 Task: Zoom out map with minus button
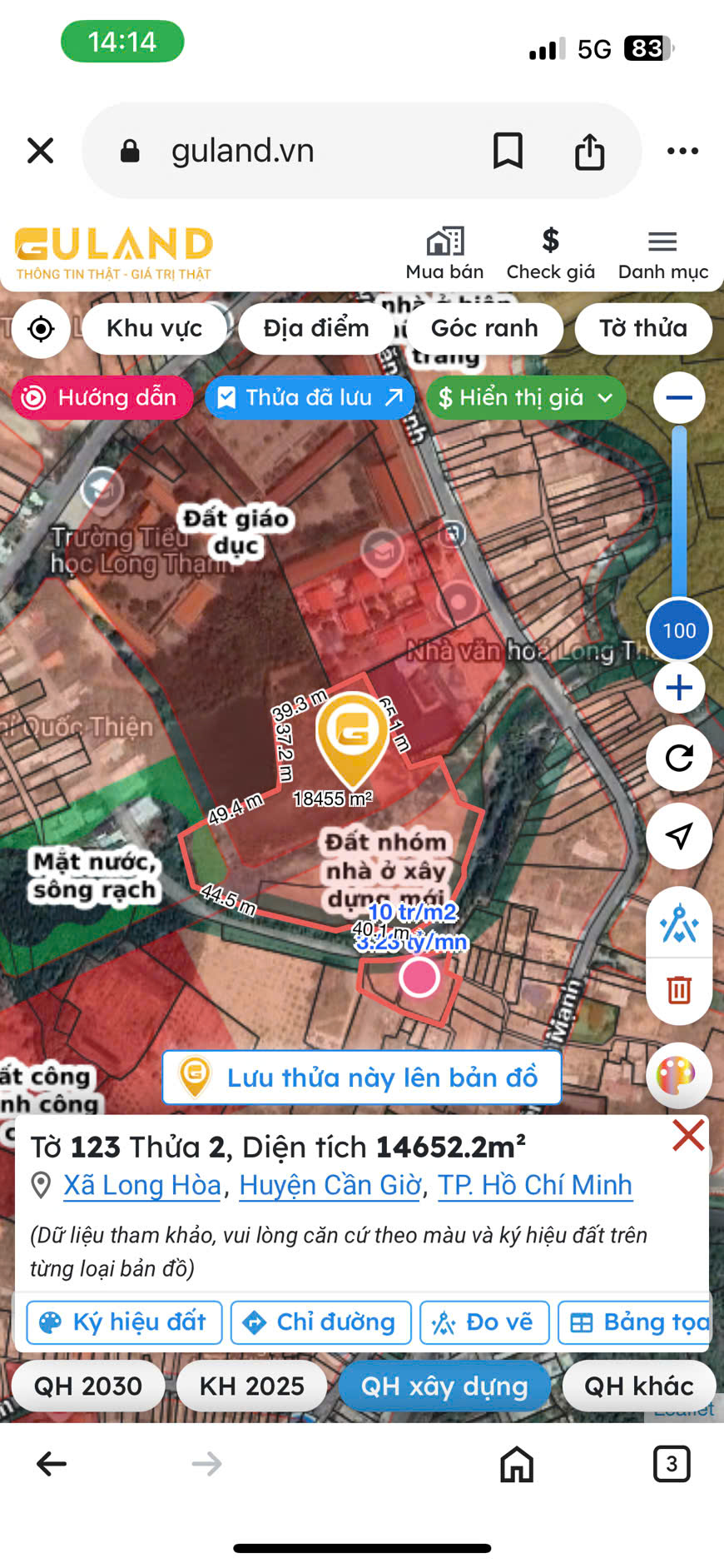679,397
